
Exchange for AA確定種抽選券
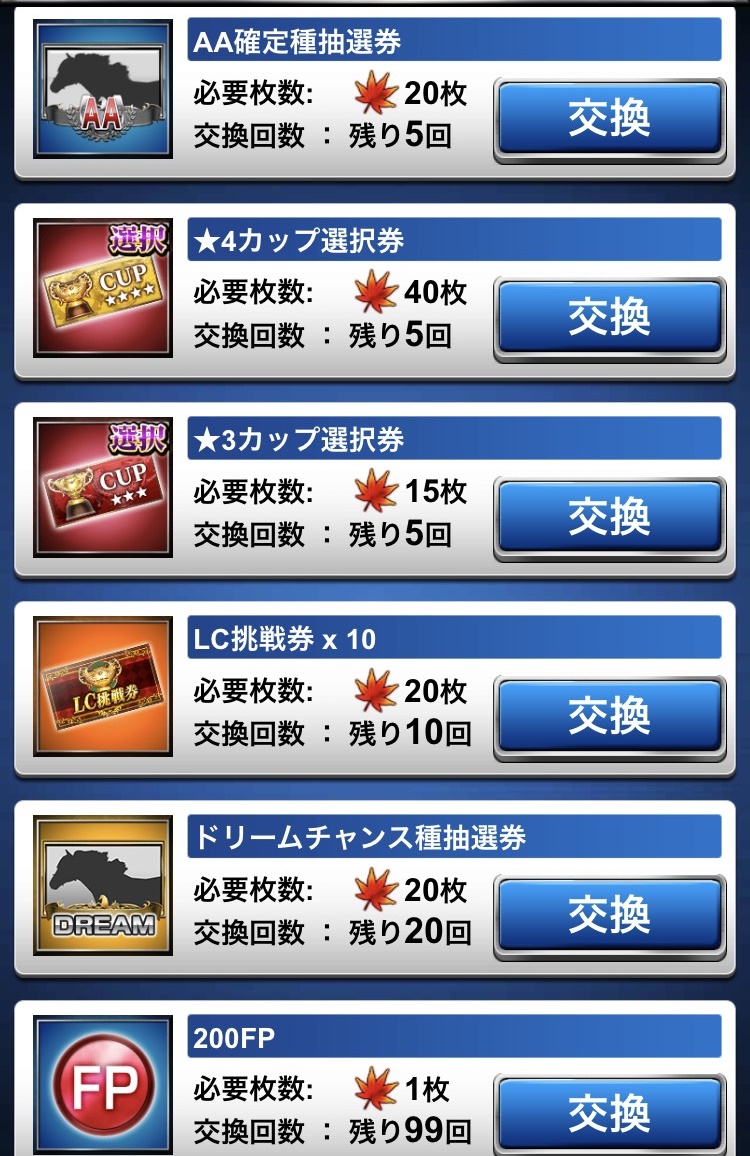[609, 119]
